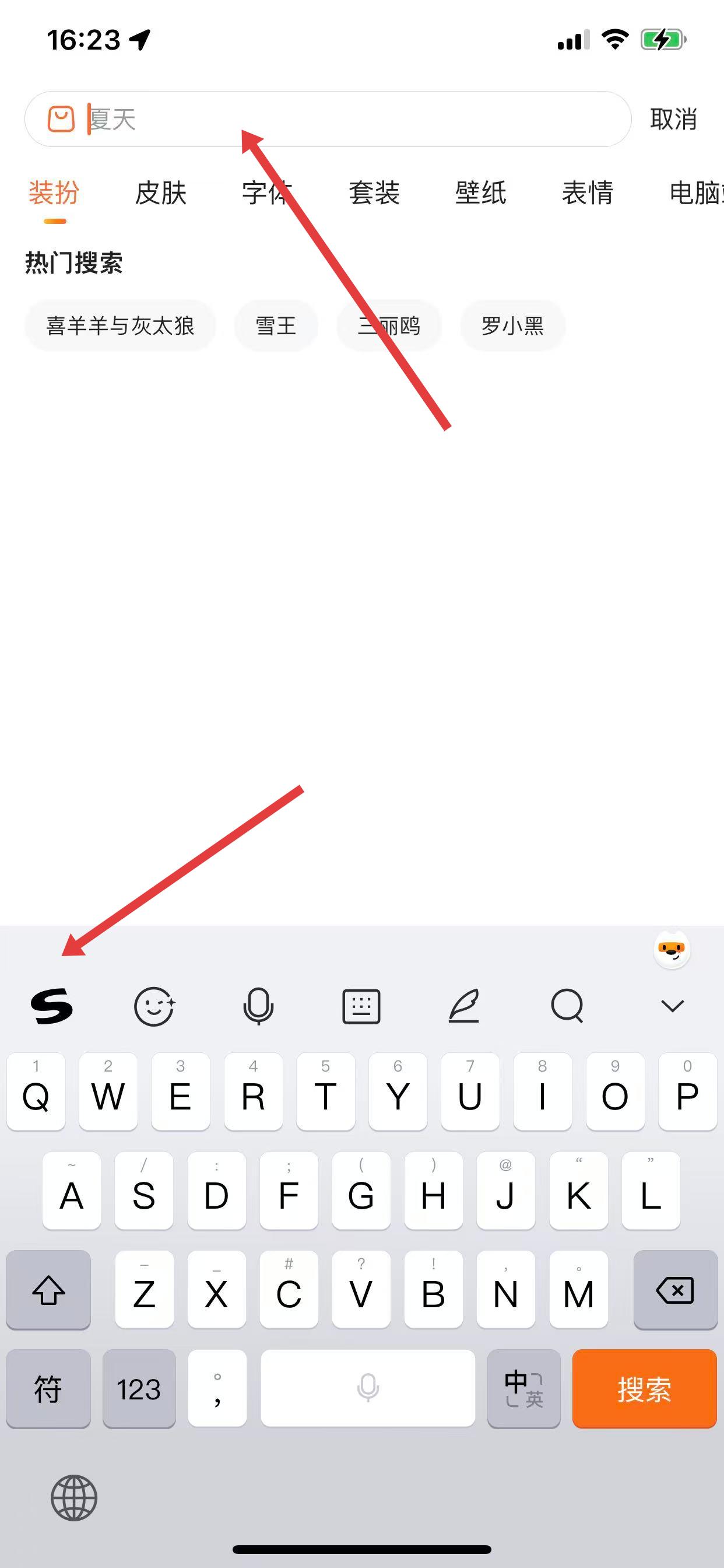Go to the 表情 tab

coord(587,193)
